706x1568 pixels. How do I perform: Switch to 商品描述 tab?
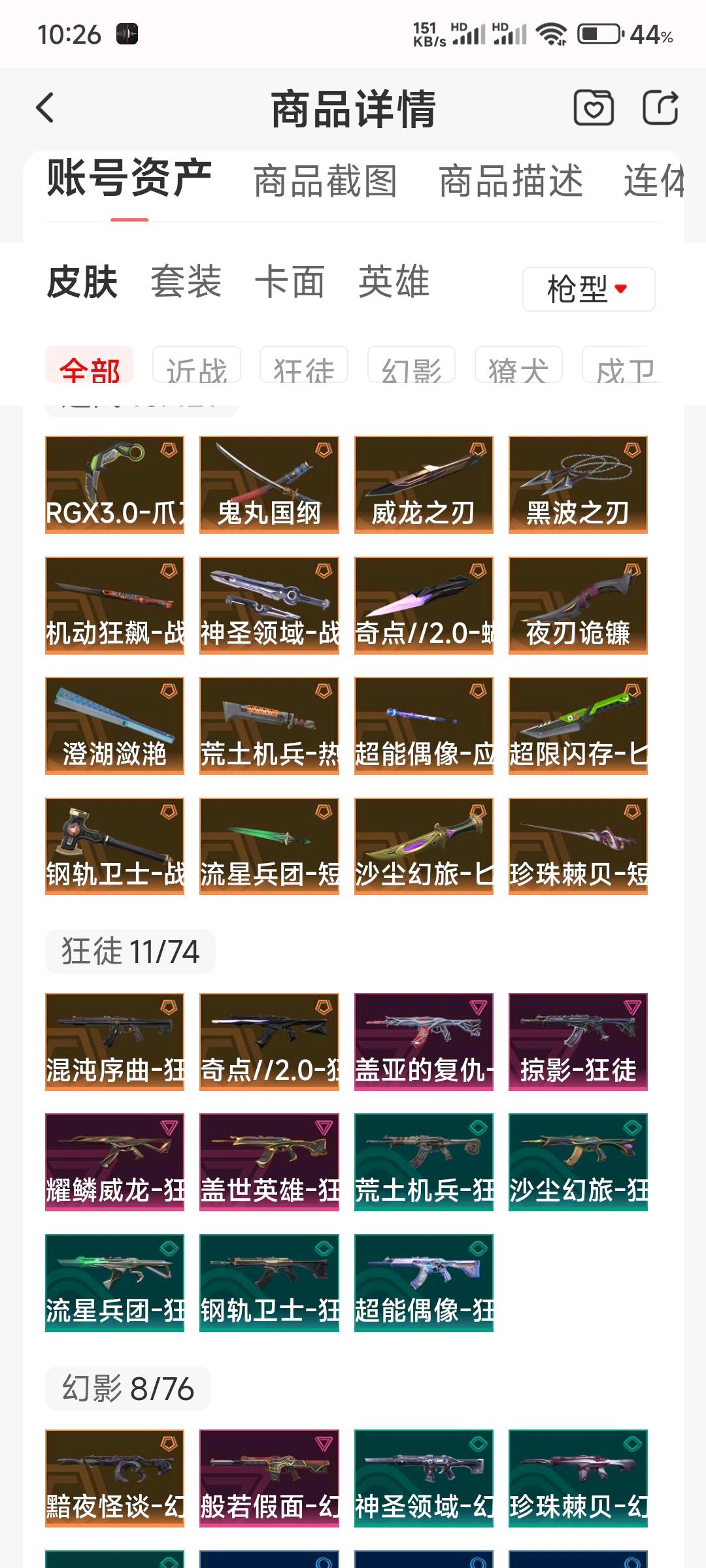coord(511,181)
